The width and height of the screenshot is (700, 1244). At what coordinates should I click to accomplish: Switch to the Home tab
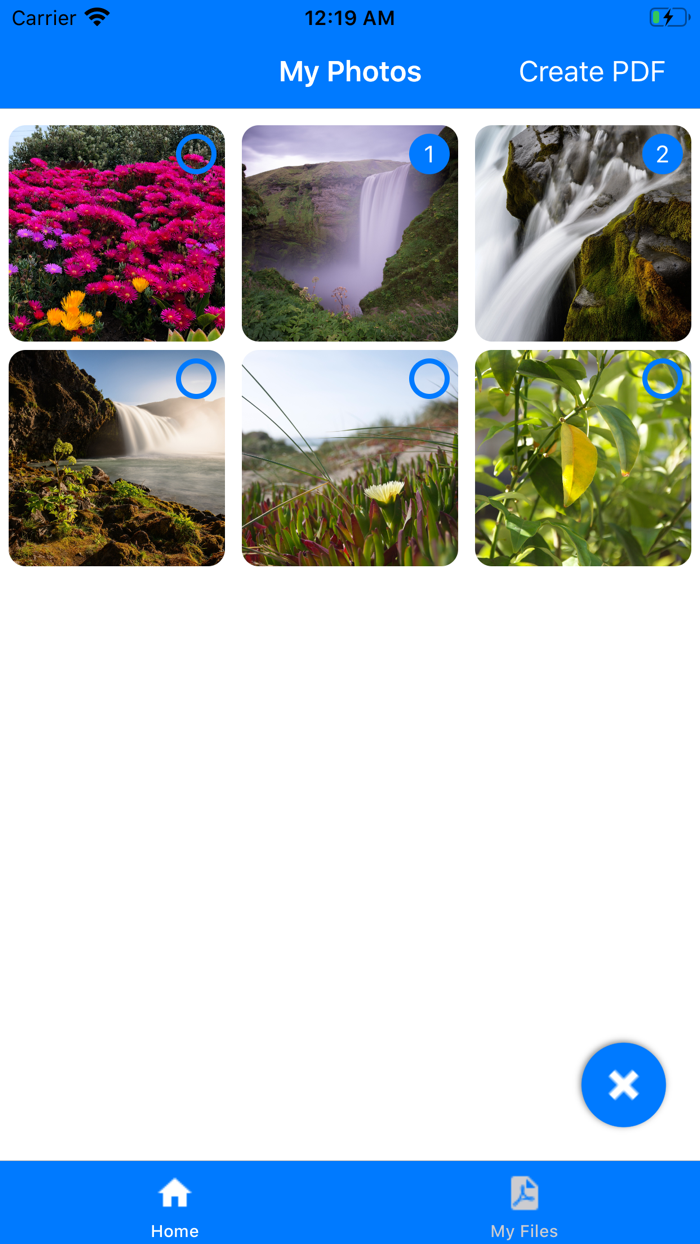[175, 1205]
